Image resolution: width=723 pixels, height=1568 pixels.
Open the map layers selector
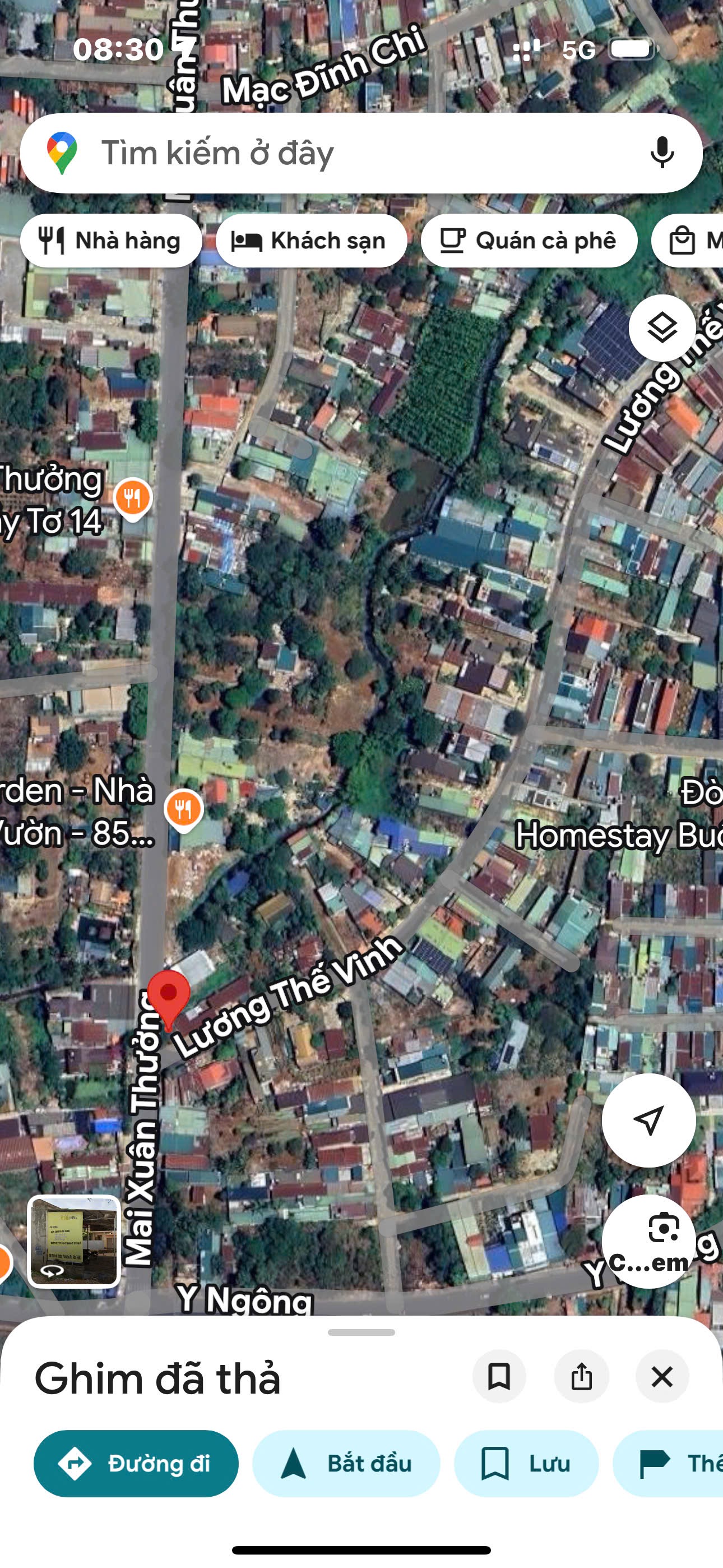(661, 328)
